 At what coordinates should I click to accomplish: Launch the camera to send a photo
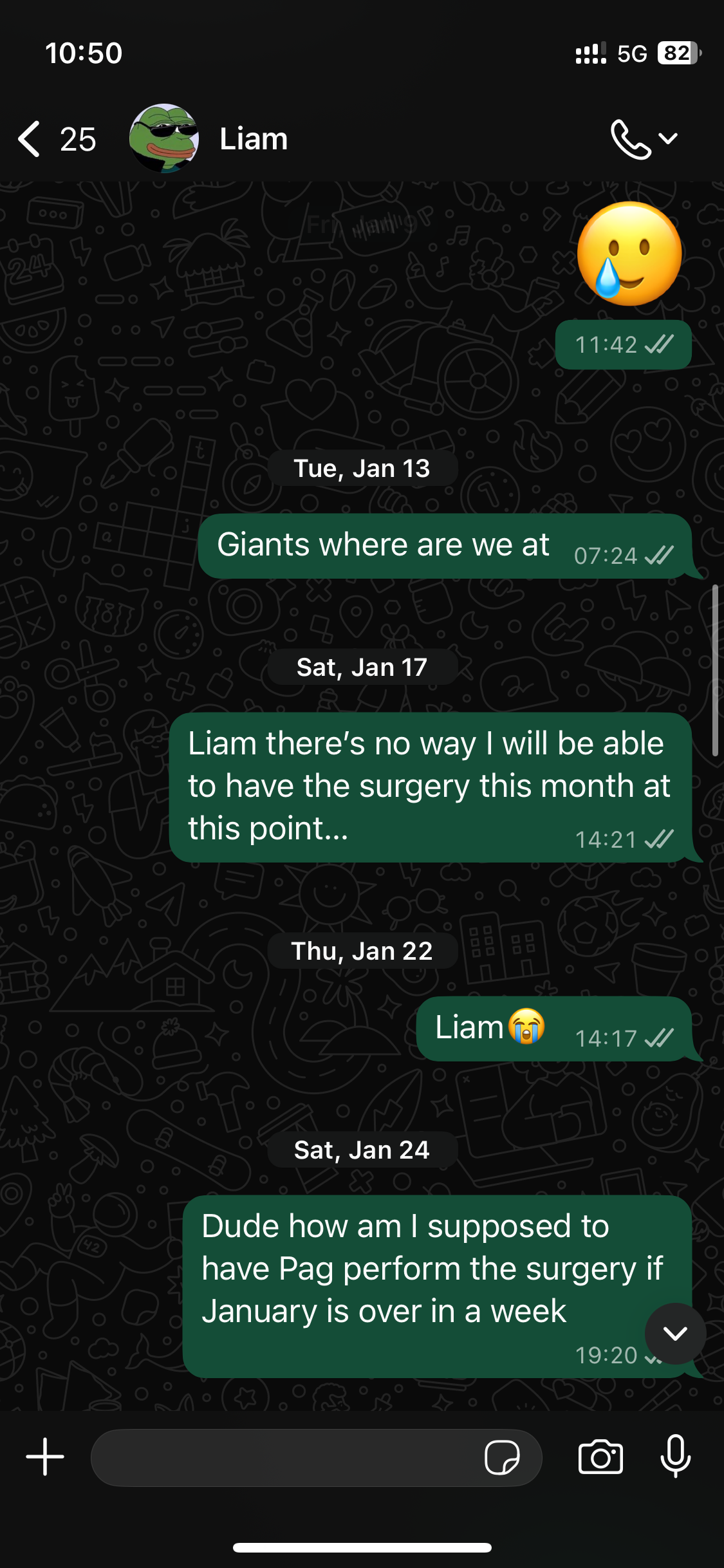coord(600,1457)
